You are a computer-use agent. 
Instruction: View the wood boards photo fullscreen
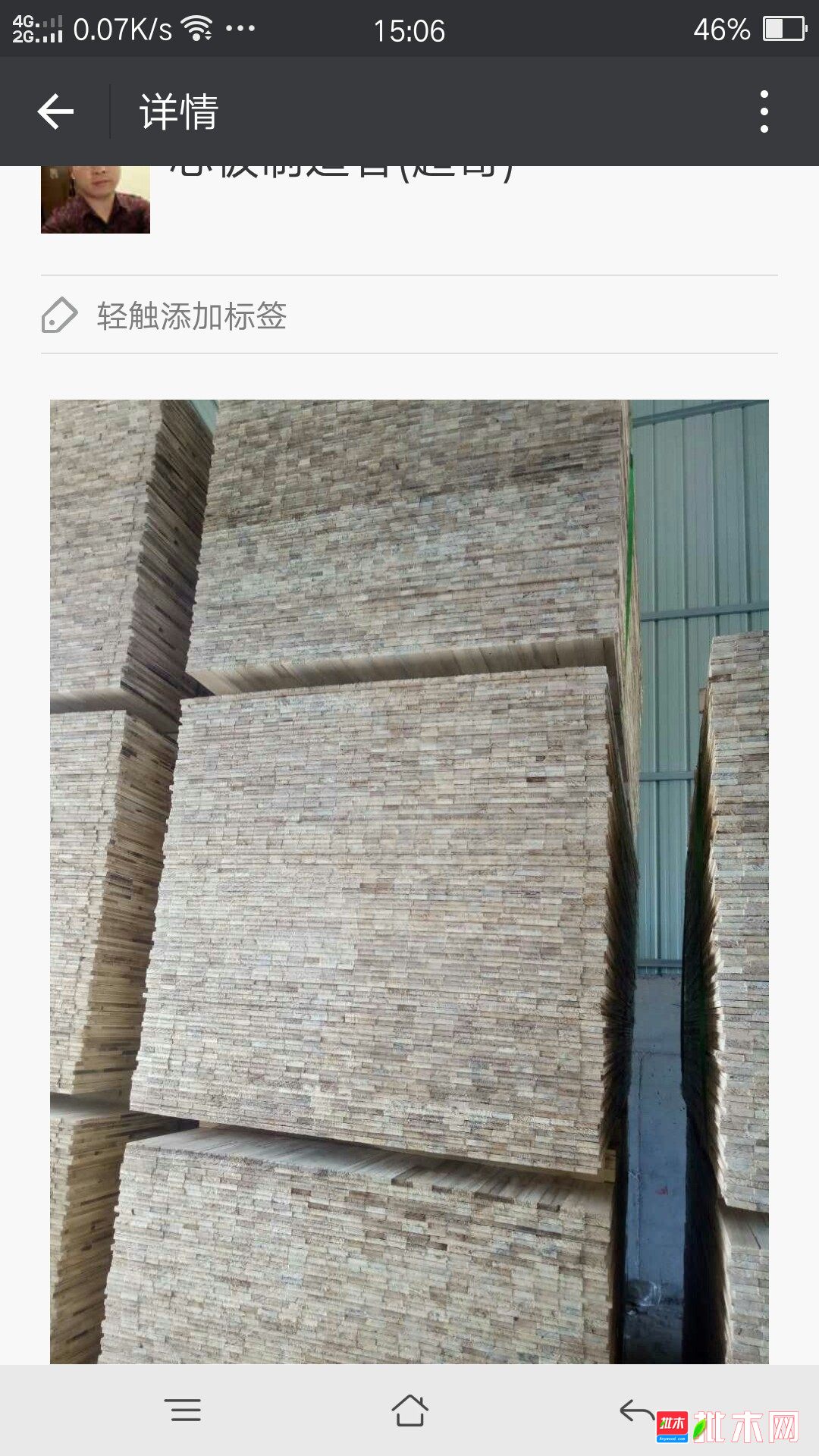coord(409,880)
